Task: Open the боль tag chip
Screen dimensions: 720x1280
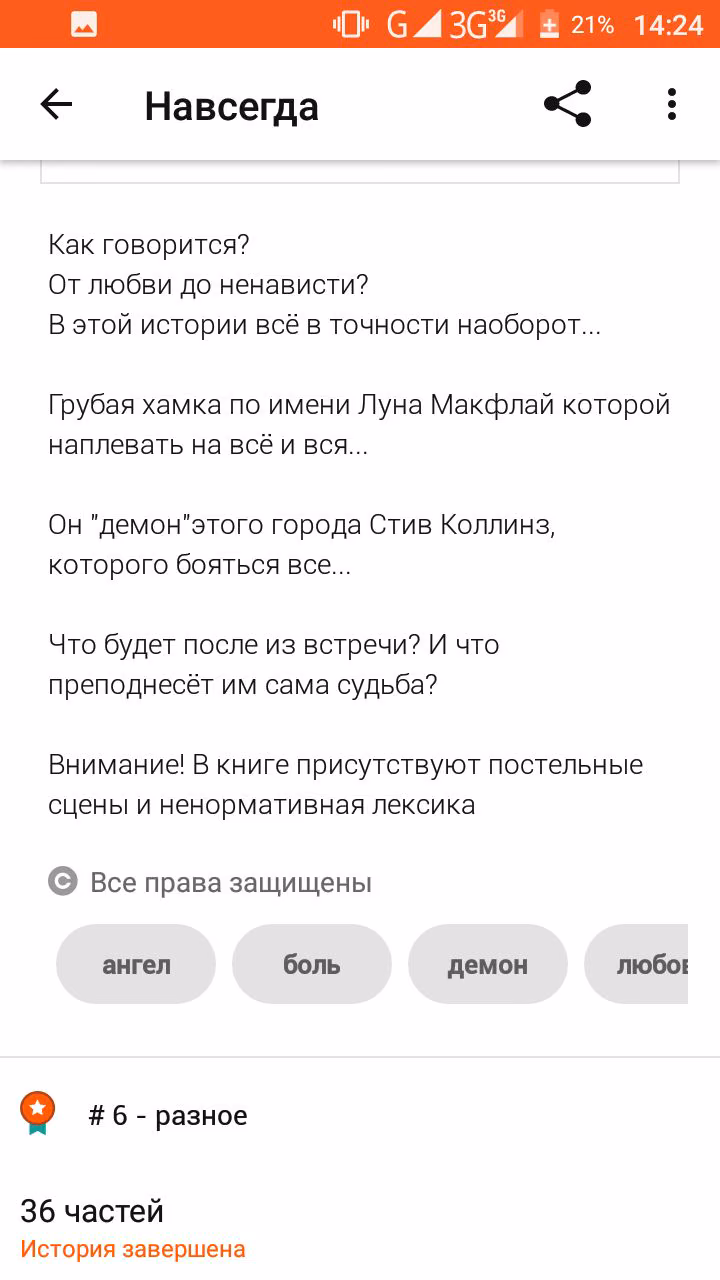Action: [312, 964]
